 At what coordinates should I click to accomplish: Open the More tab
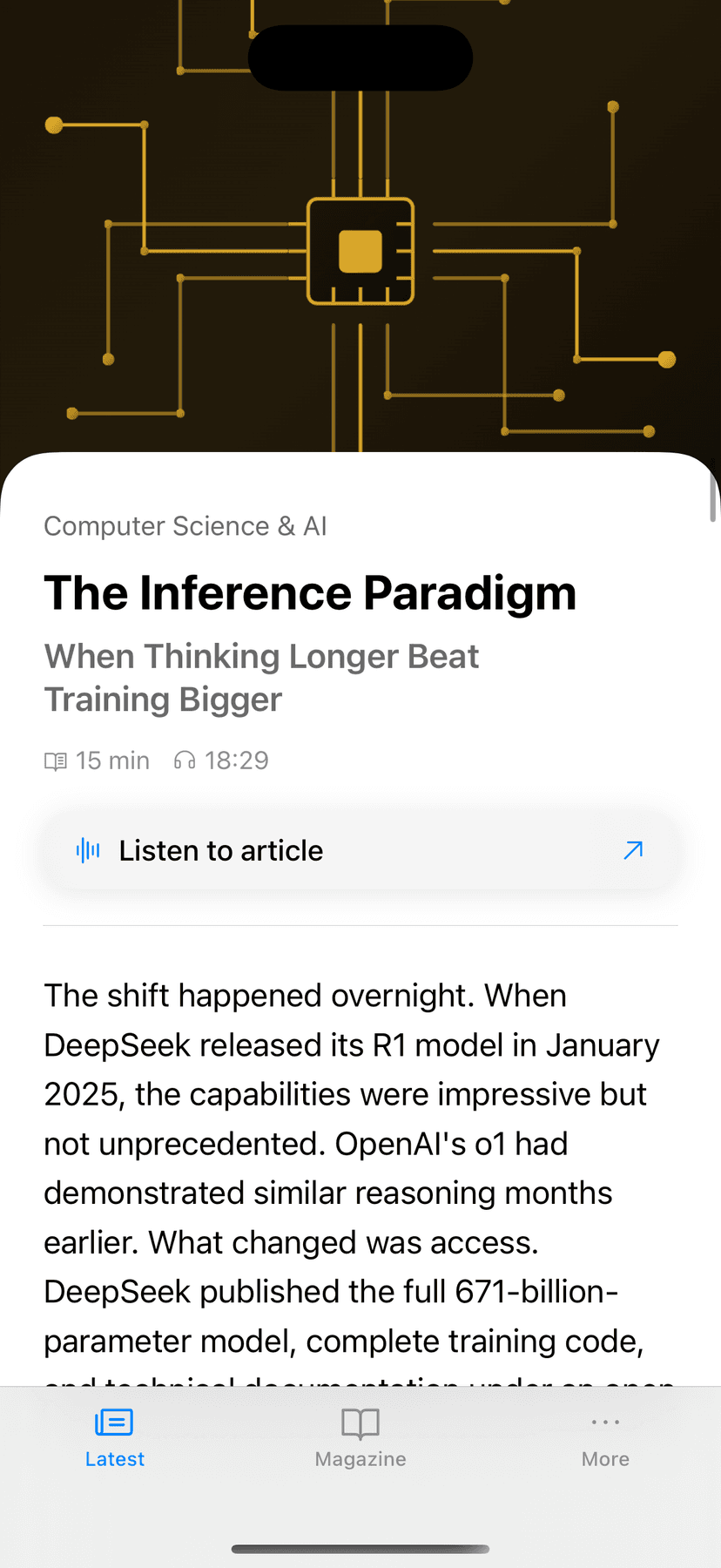(605, 1438)
